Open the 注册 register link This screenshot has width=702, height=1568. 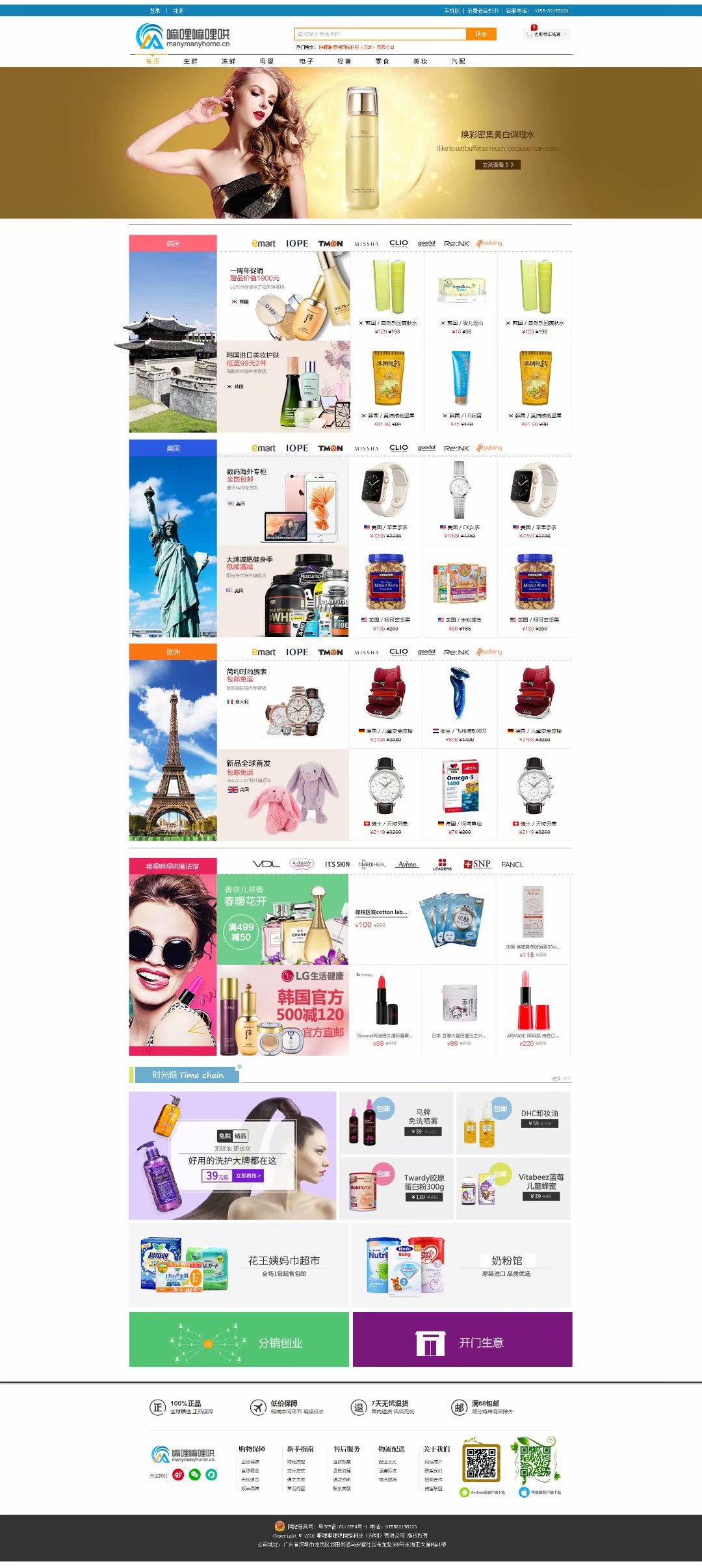pyautogui.click(x=178, y=10)
